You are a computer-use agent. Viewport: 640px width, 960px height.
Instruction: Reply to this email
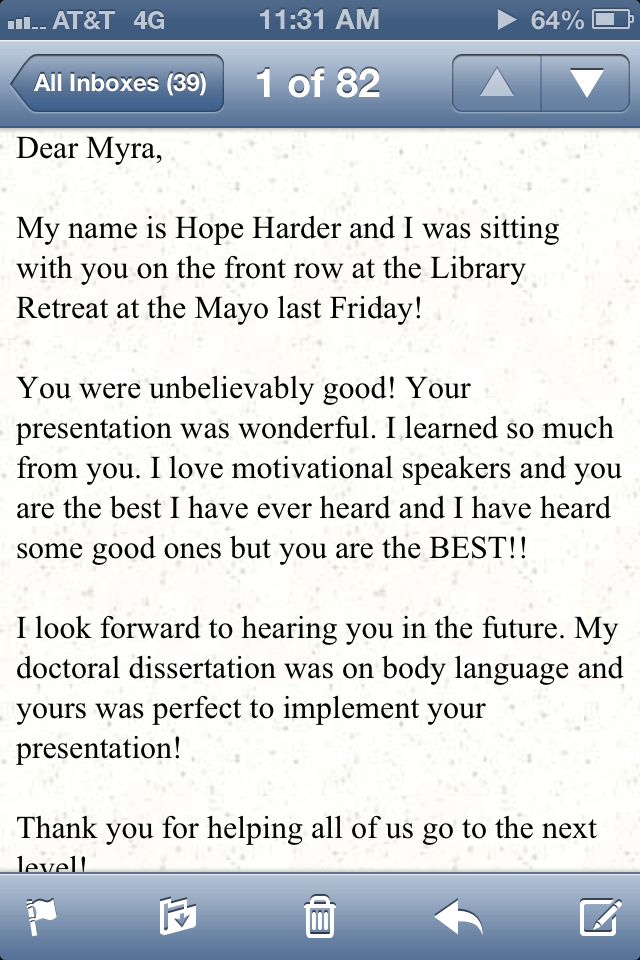click(x=458, y=916)
